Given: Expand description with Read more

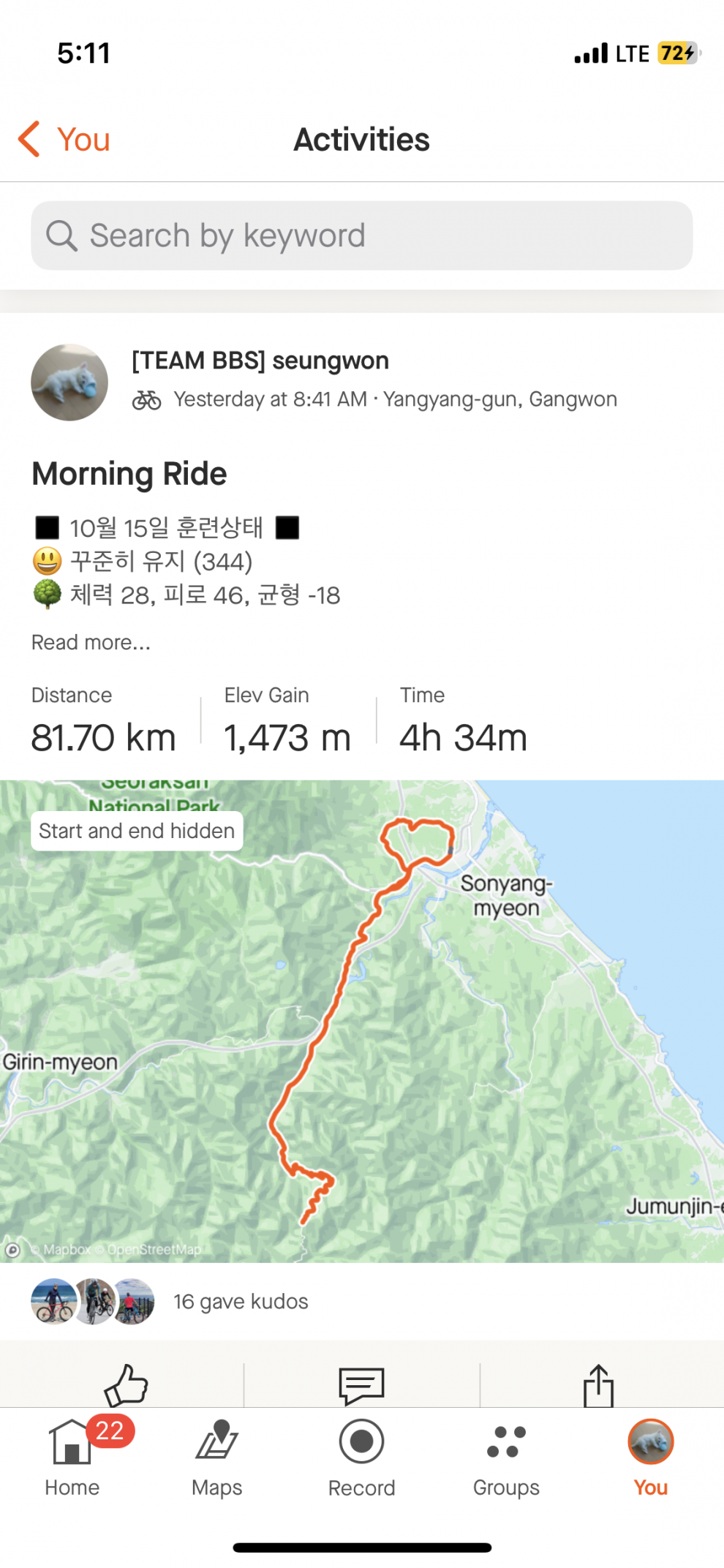Looking at the screenshot, I should 91,642.
